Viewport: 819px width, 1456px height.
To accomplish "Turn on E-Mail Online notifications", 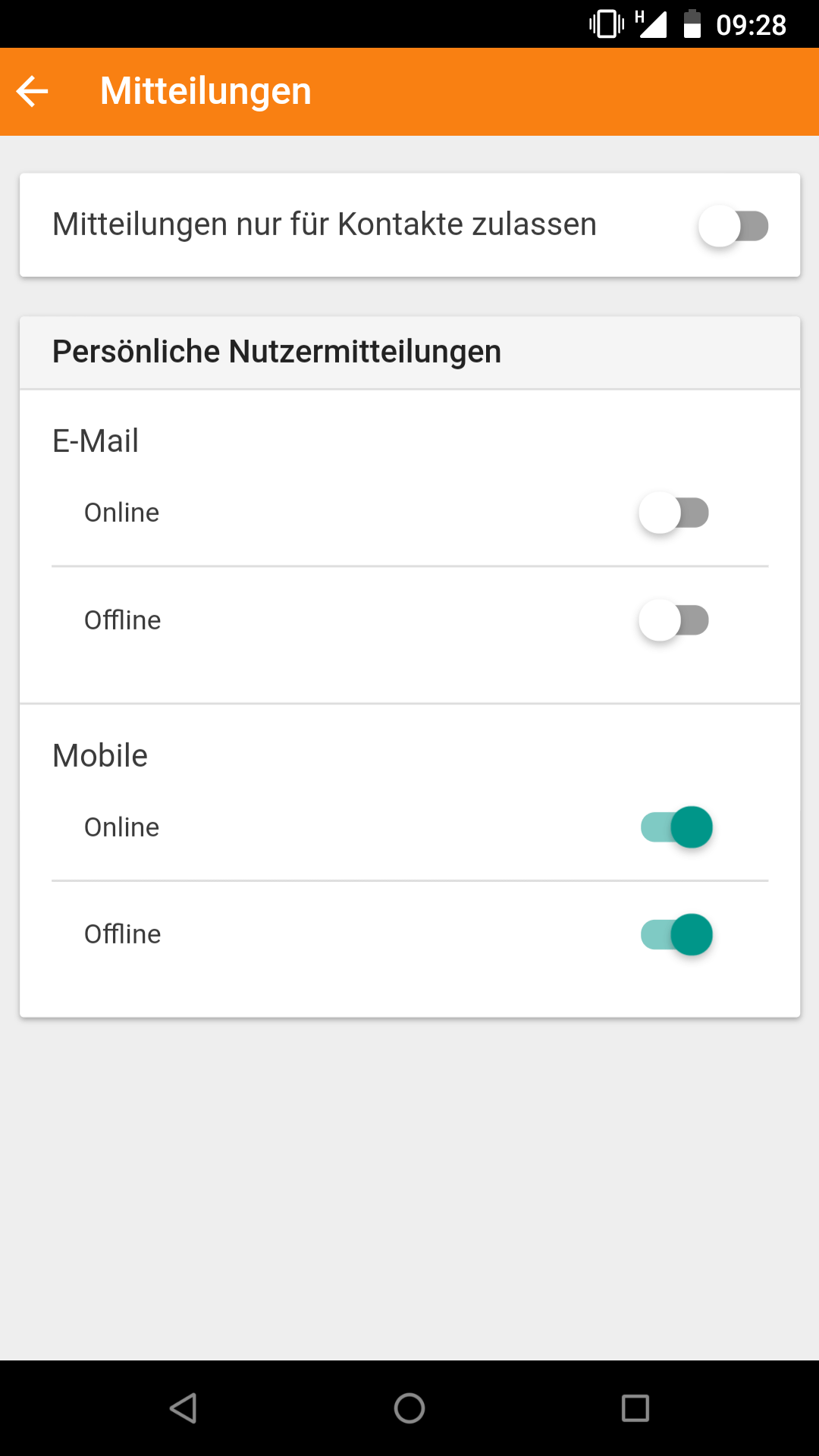I will (674, 513).
